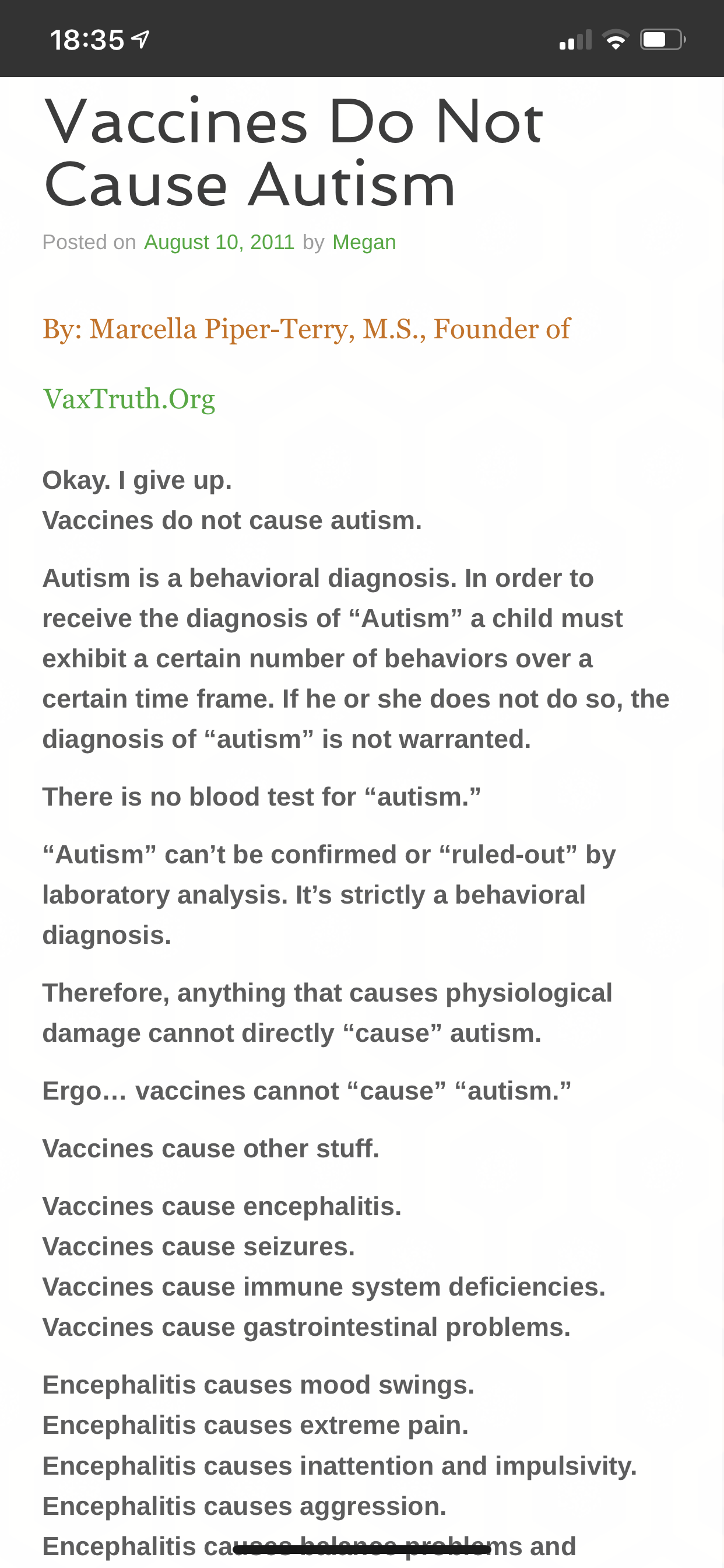Visit the VaxTruth.Org link
This screenshot has width=724, height=1568.
pos(129,400)
